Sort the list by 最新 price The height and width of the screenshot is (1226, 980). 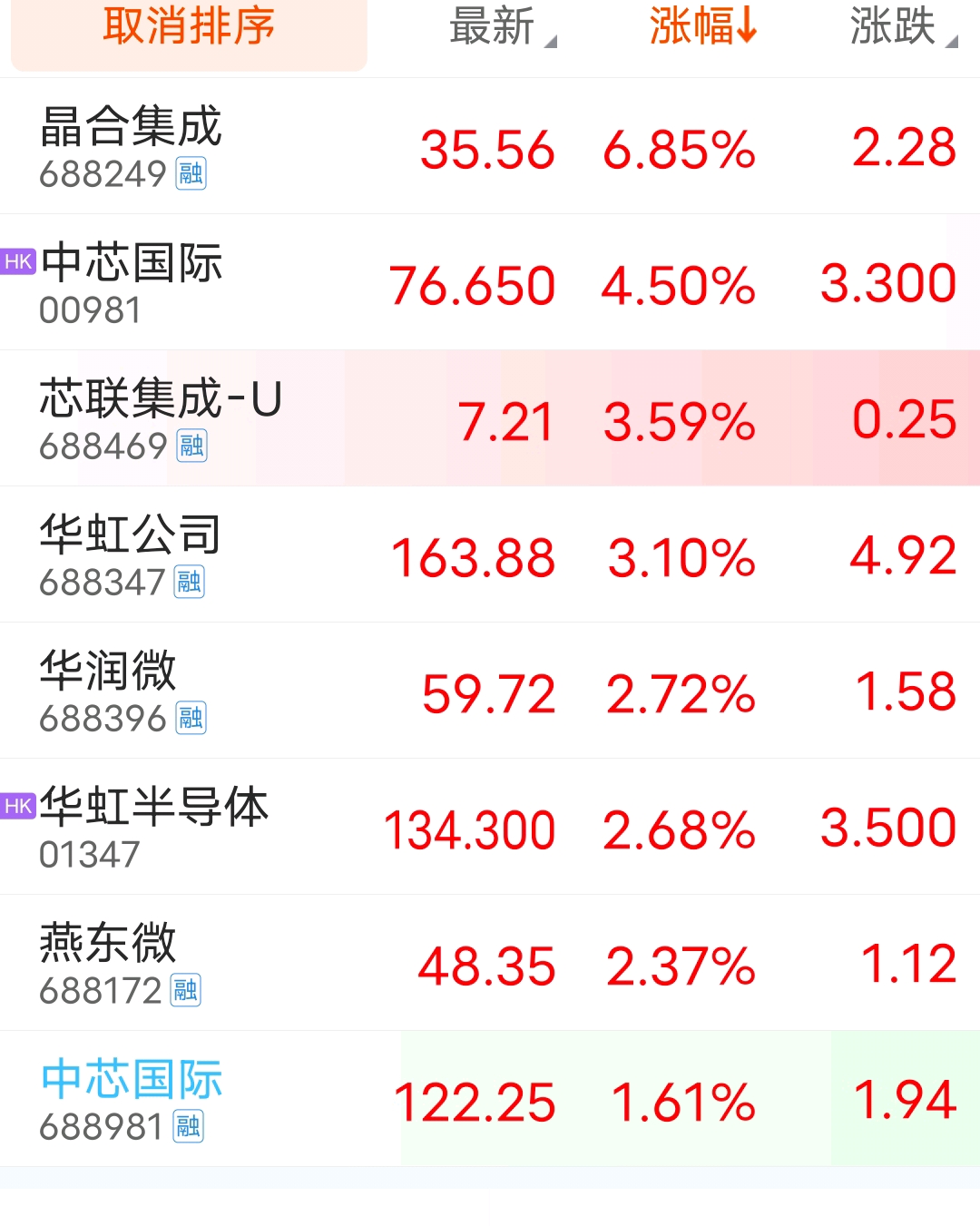tap(503, 26)
